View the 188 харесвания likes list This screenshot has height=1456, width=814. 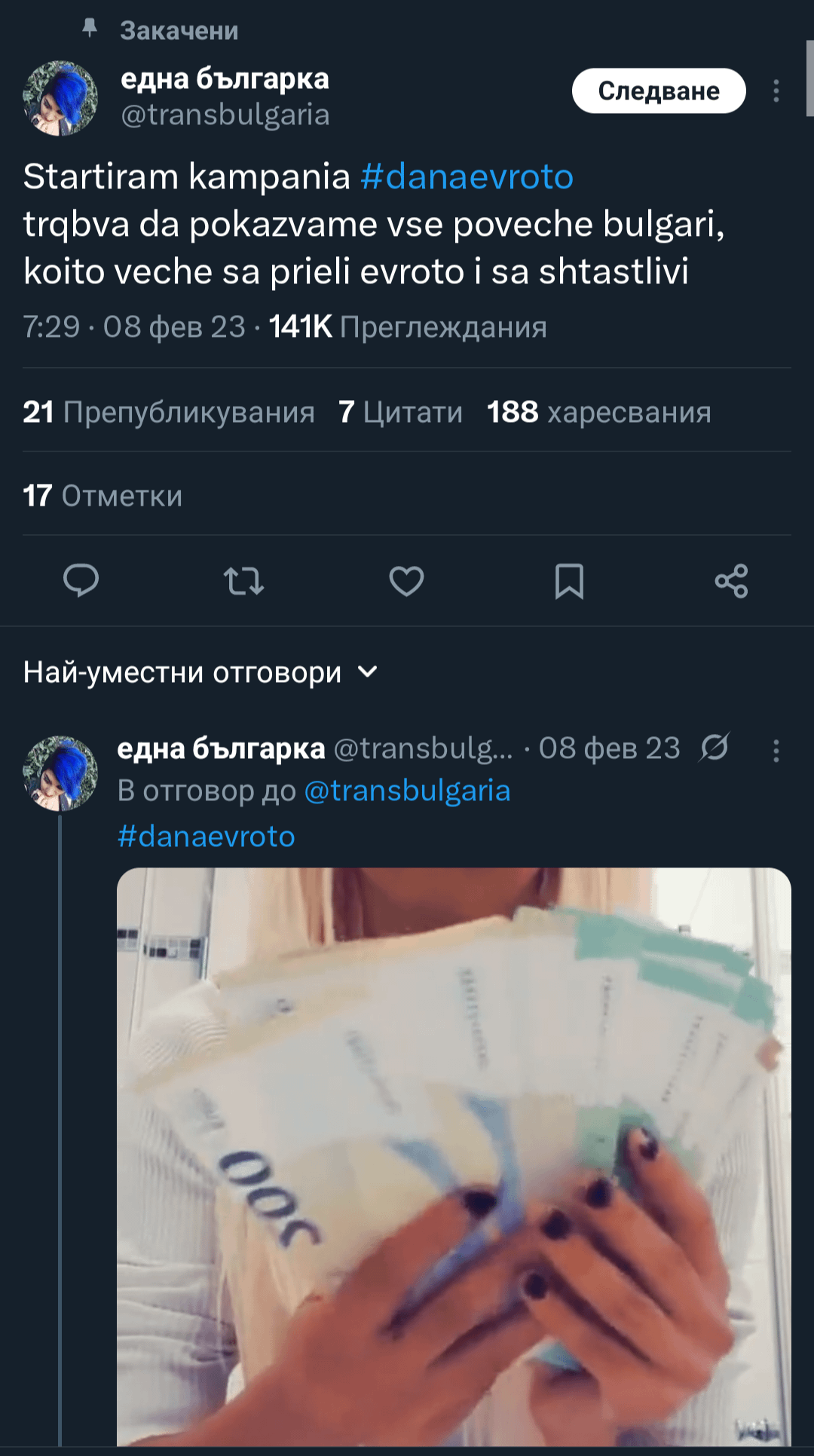pyautogui.click(x=598, y=412)
